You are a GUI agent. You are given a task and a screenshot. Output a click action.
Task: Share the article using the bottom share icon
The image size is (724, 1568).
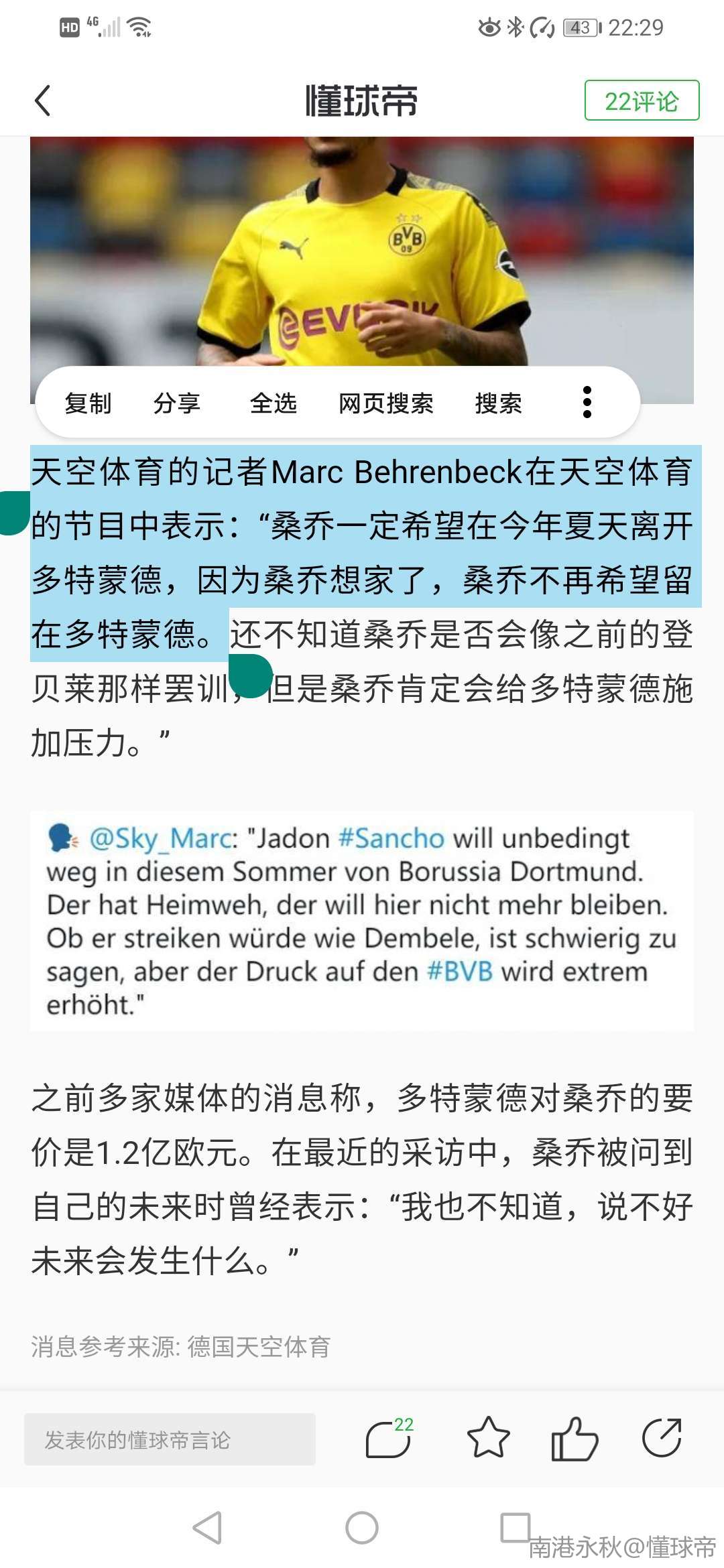[662, 1438]
